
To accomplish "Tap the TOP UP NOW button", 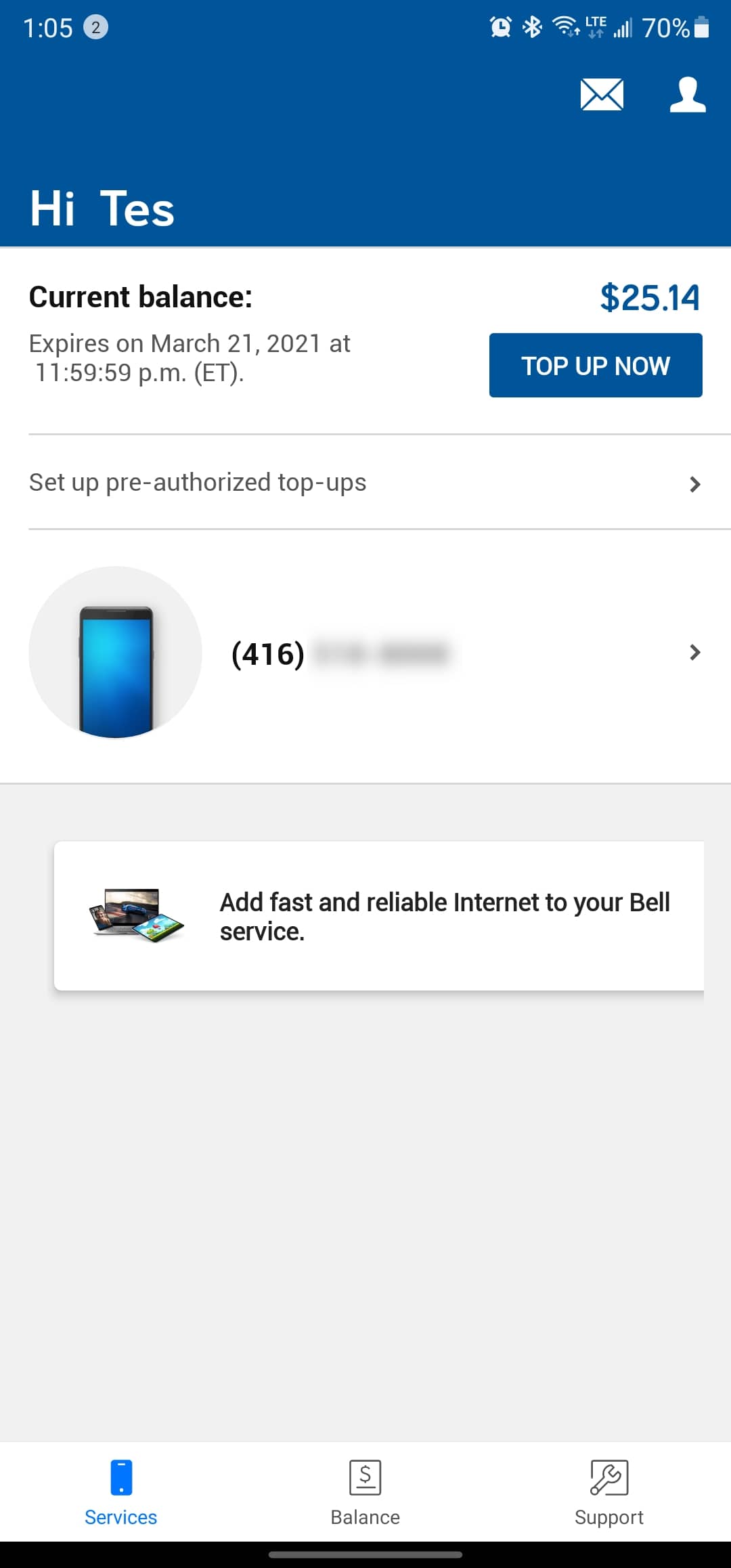I will click(596, 366).
